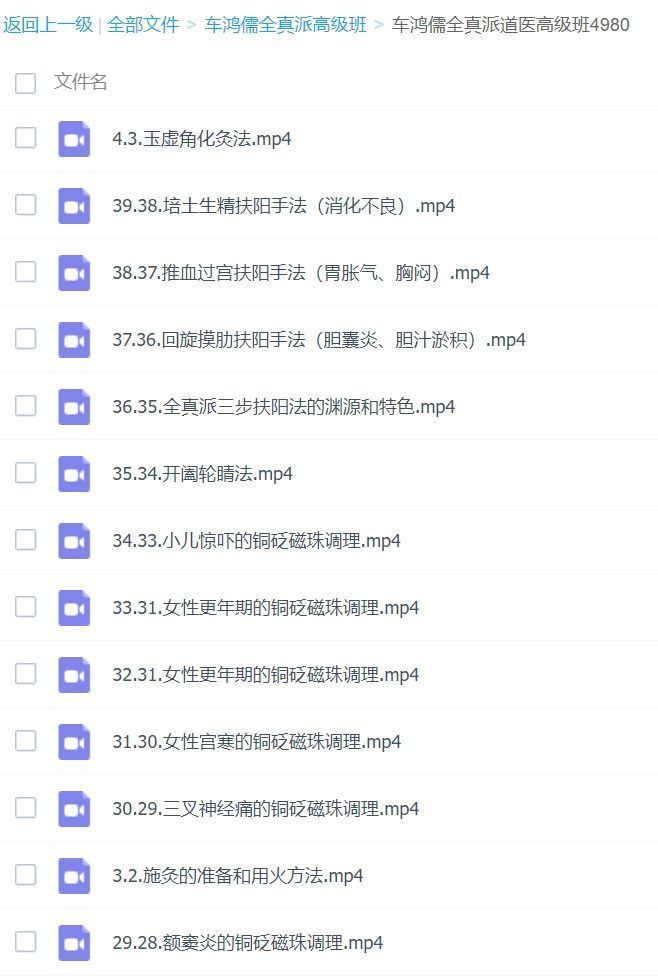Check the 29.28.额窦炎的铜砭磁珠调理 file box
This screenshot has height=978, width=658.
[x=26, y=942]
